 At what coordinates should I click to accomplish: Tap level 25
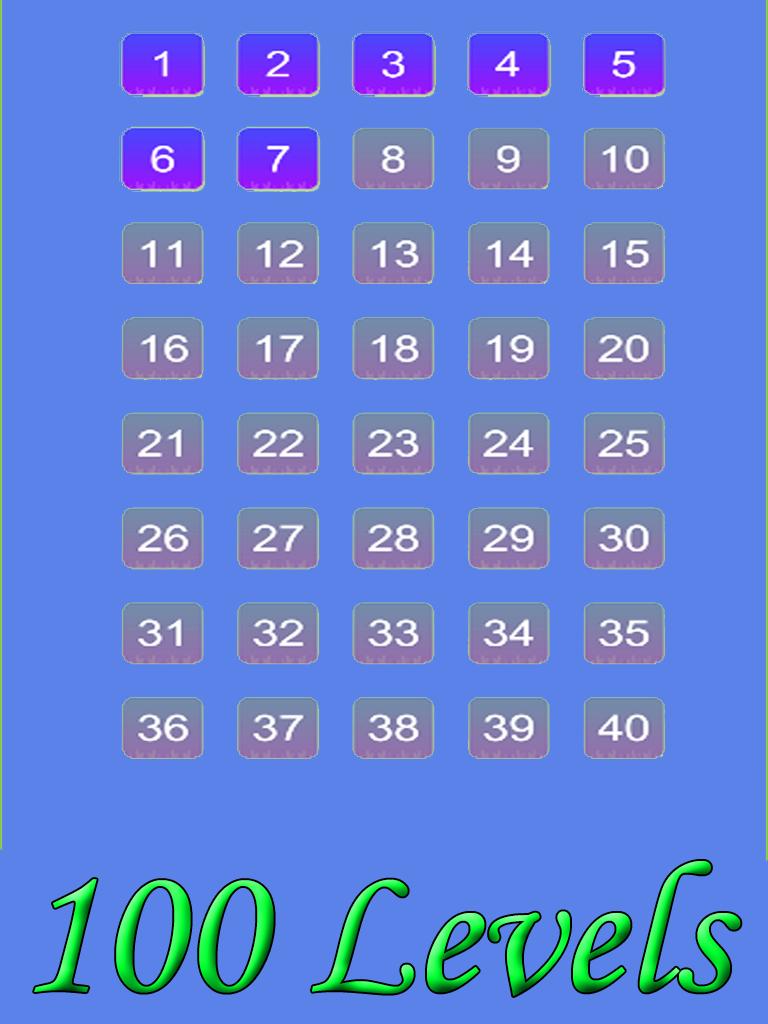click(622, 443)
